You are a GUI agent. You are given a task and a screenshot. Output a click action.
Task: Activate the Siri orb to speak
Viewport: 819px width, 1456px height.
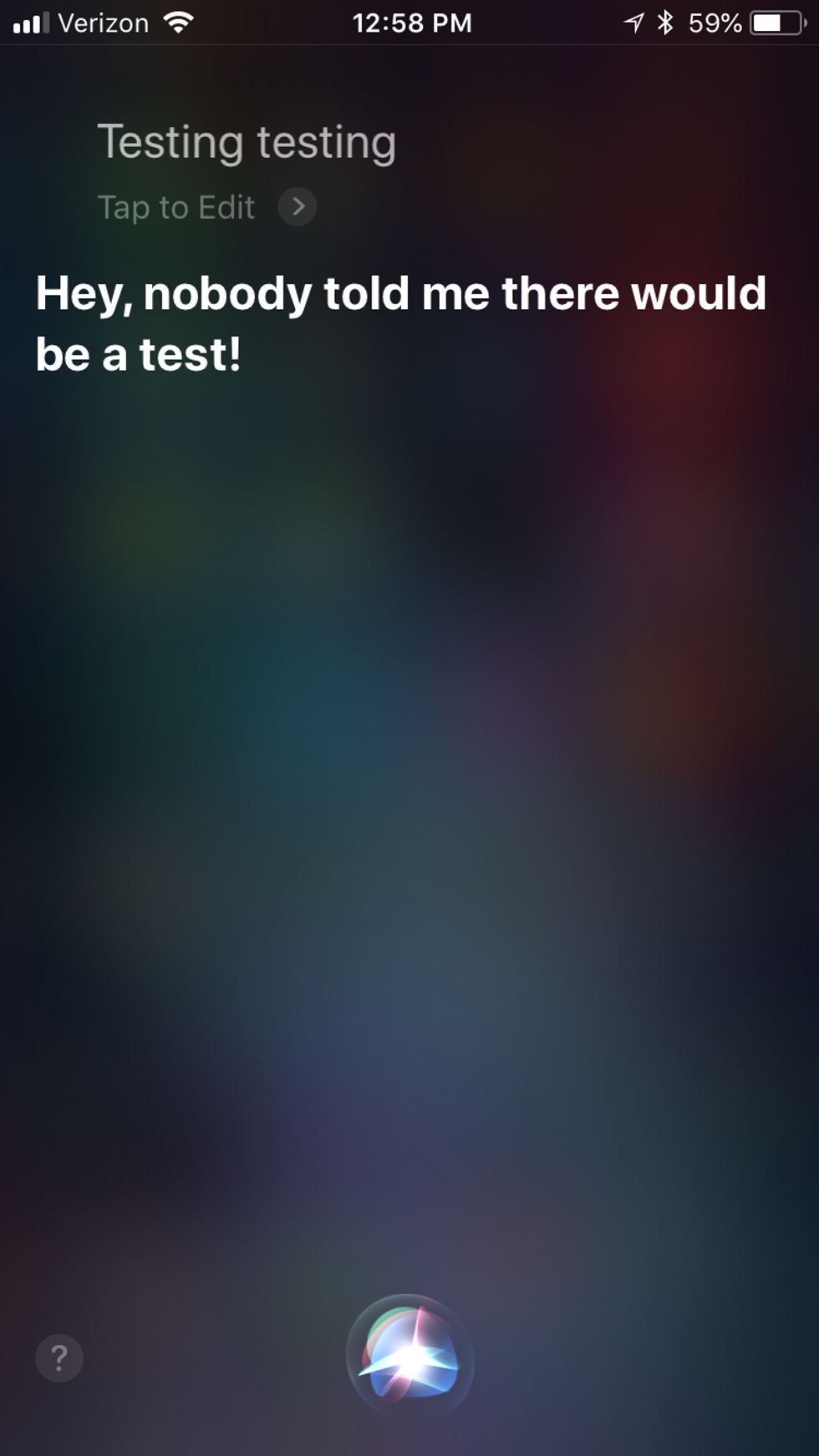point(409,1358)
